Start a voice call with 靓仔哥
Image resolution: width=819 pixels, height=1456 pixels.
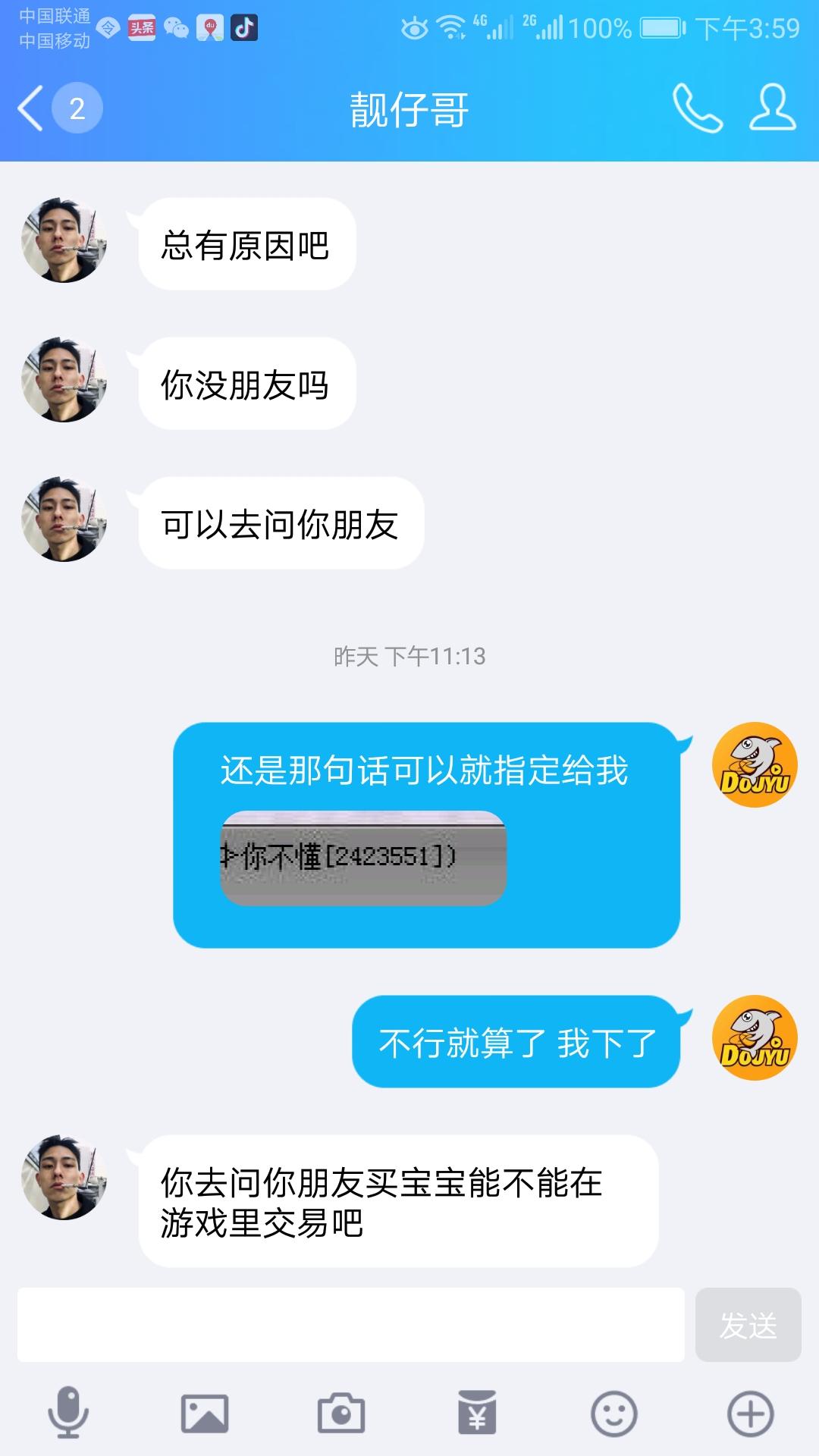697,108
